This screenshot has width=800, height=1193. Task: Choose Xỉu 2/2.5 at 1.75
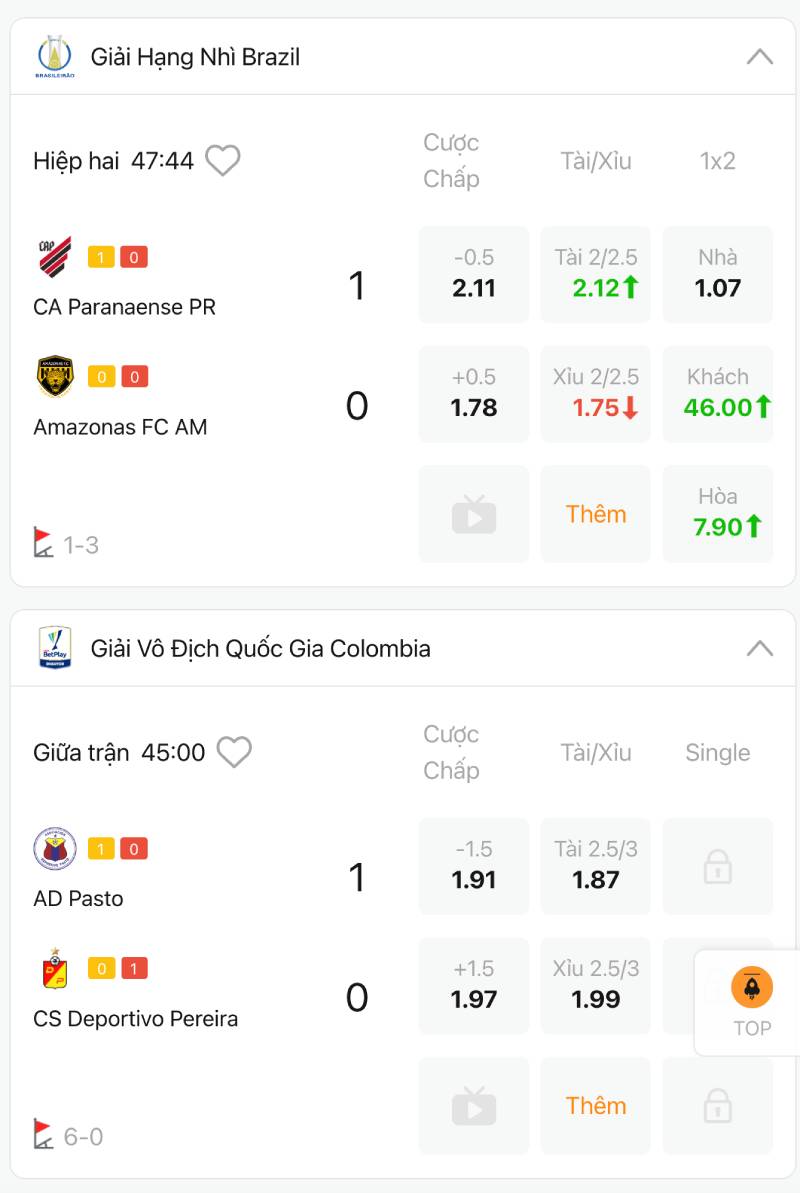click(596, 394)
